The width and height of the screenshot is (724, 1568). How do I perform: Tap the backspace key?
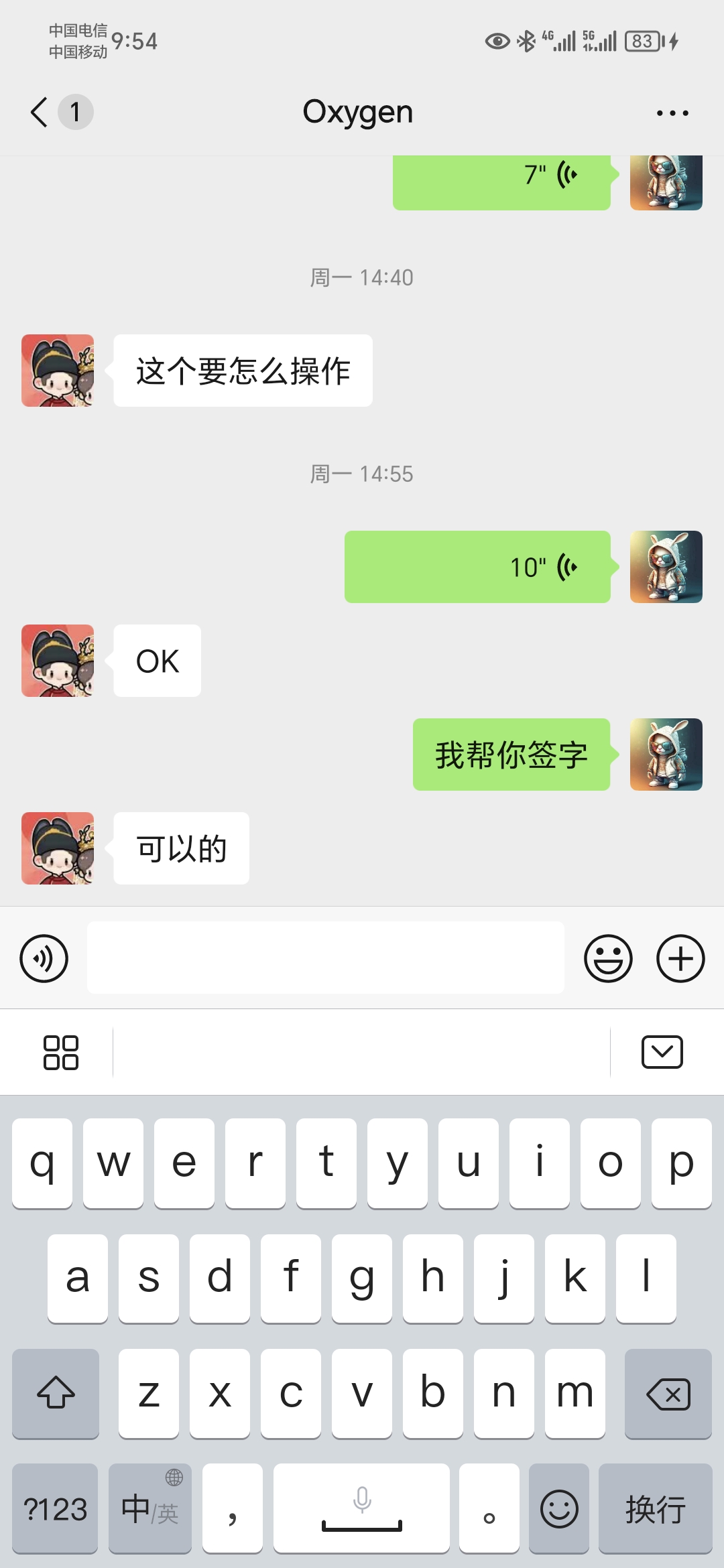click(668, 1394)
